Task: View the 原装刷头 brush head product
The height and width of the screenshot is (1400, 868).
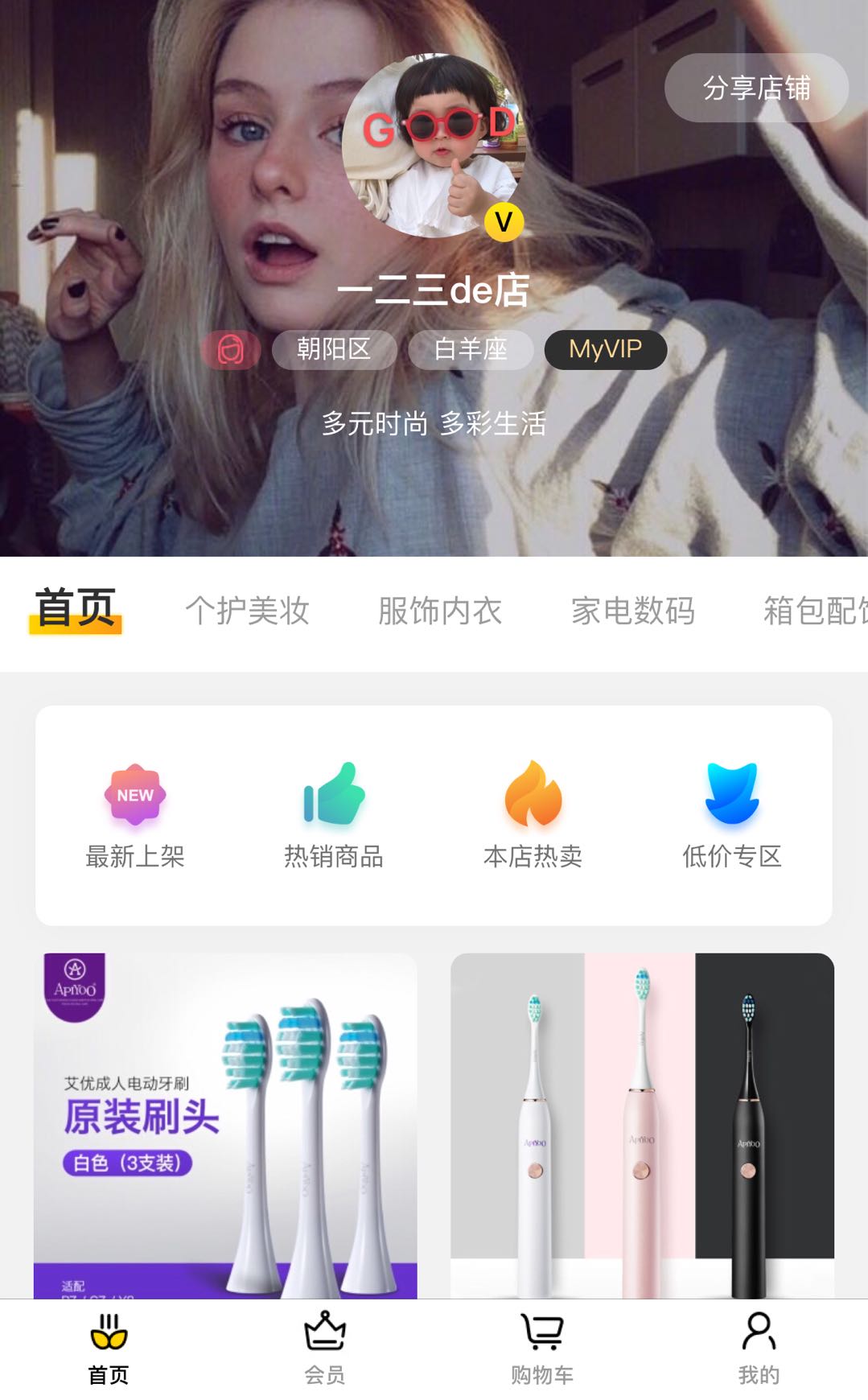Action: coord(225,1126)
